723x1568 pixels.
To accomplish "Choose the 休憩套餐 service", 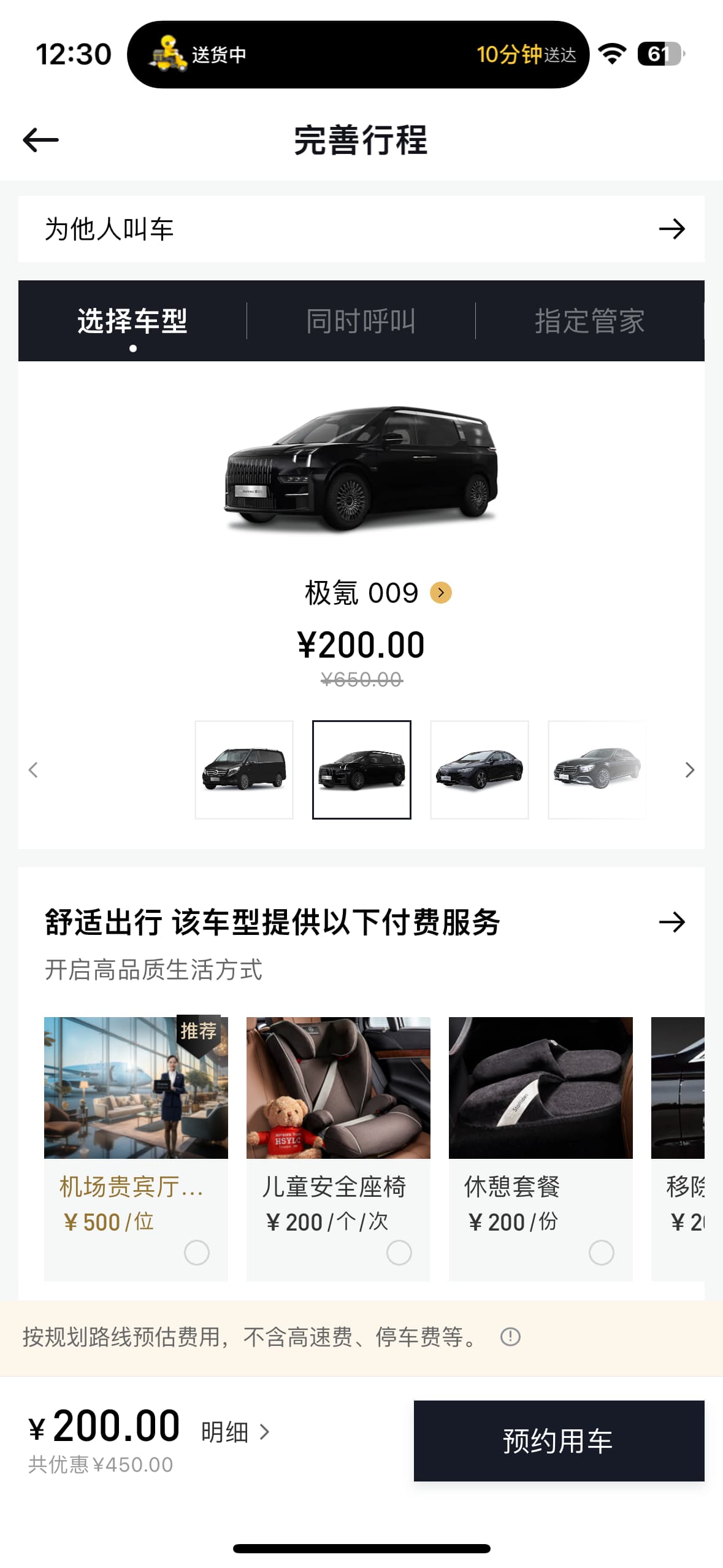I will tap(601, 1252).
